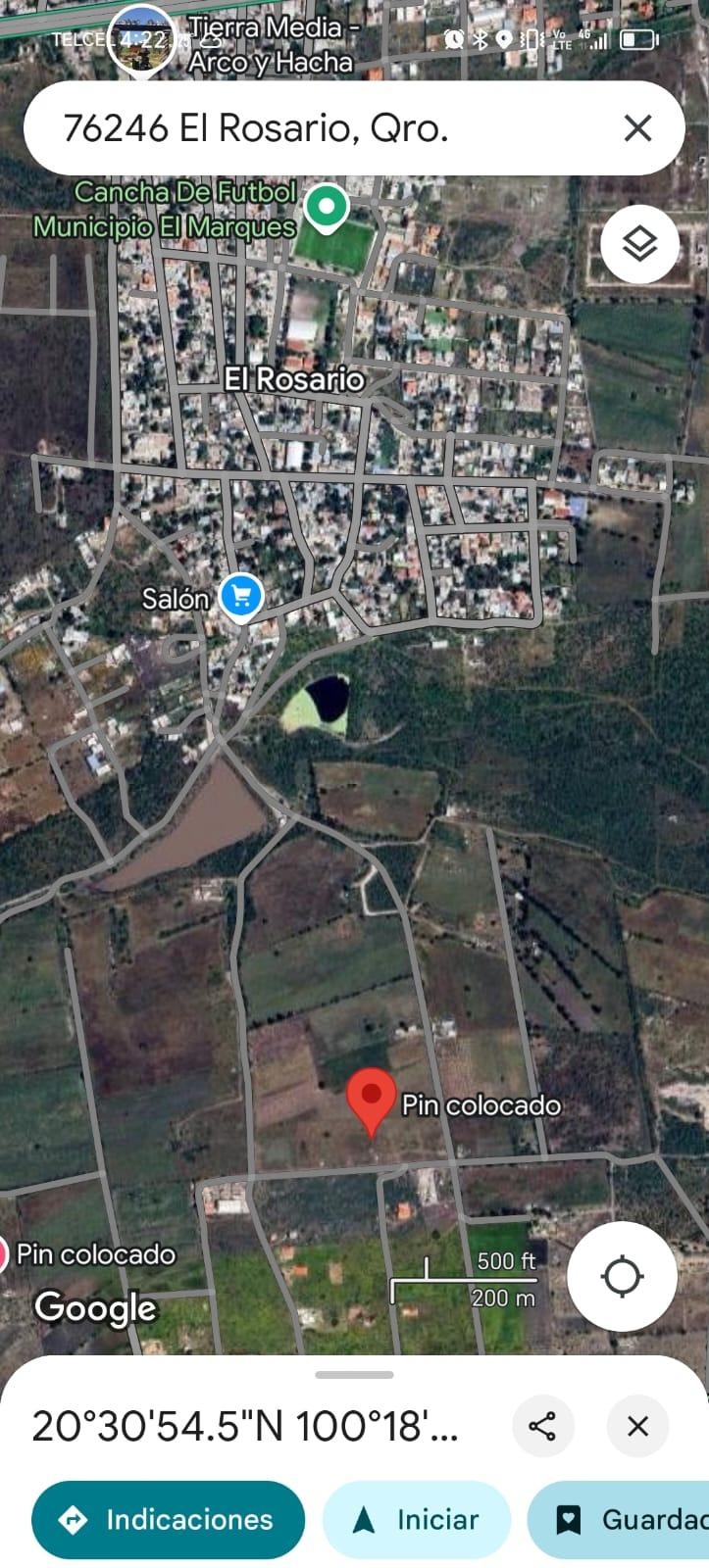Expand the bottom sheet handle

coord(354,1375)
